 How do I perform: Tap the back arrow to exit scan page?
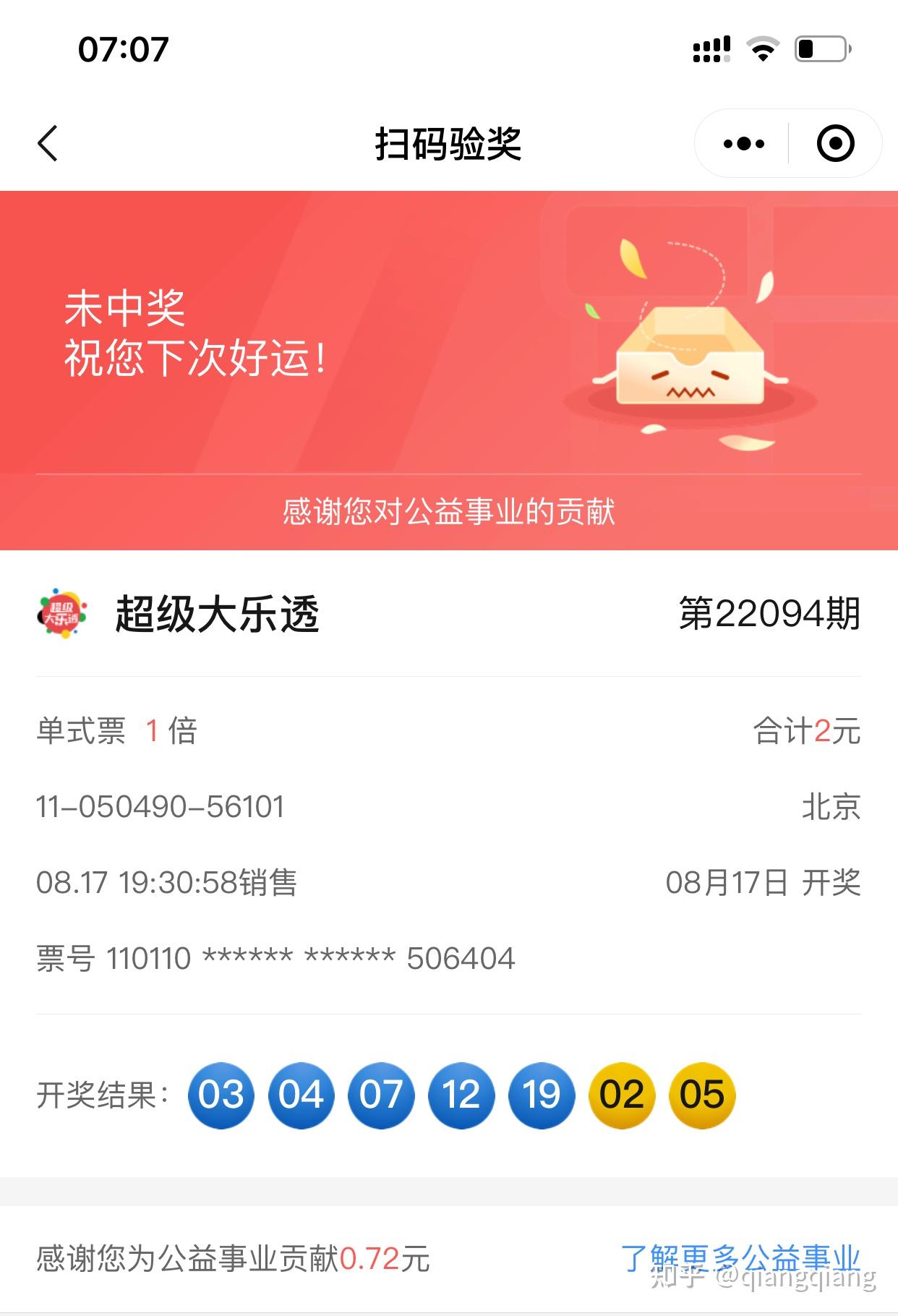[46, 142]
